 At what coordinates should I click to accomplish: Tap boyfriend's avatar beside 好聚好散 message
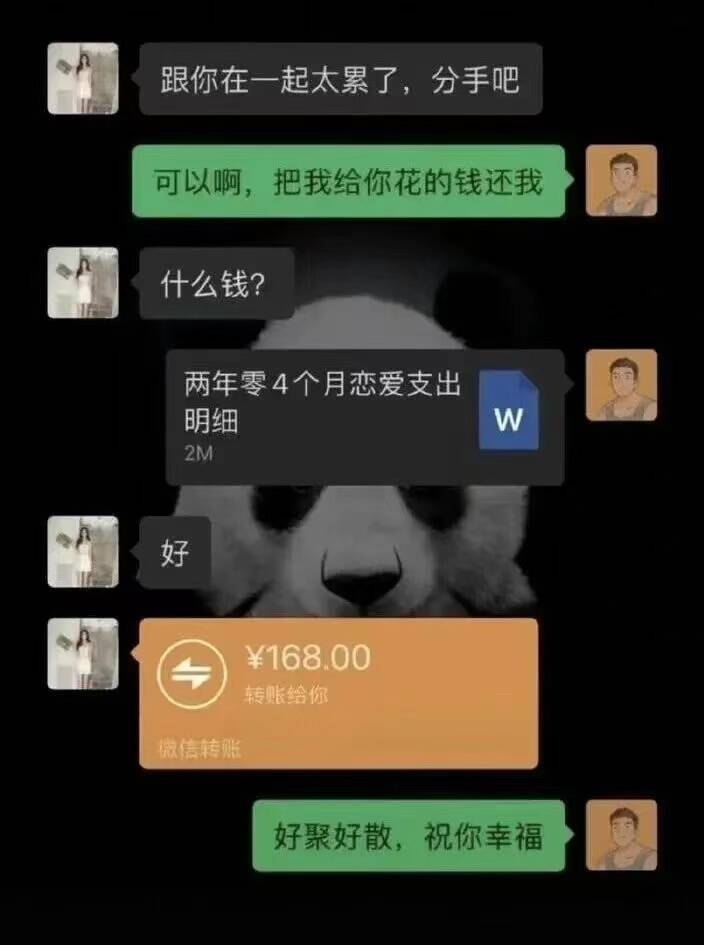620,835
